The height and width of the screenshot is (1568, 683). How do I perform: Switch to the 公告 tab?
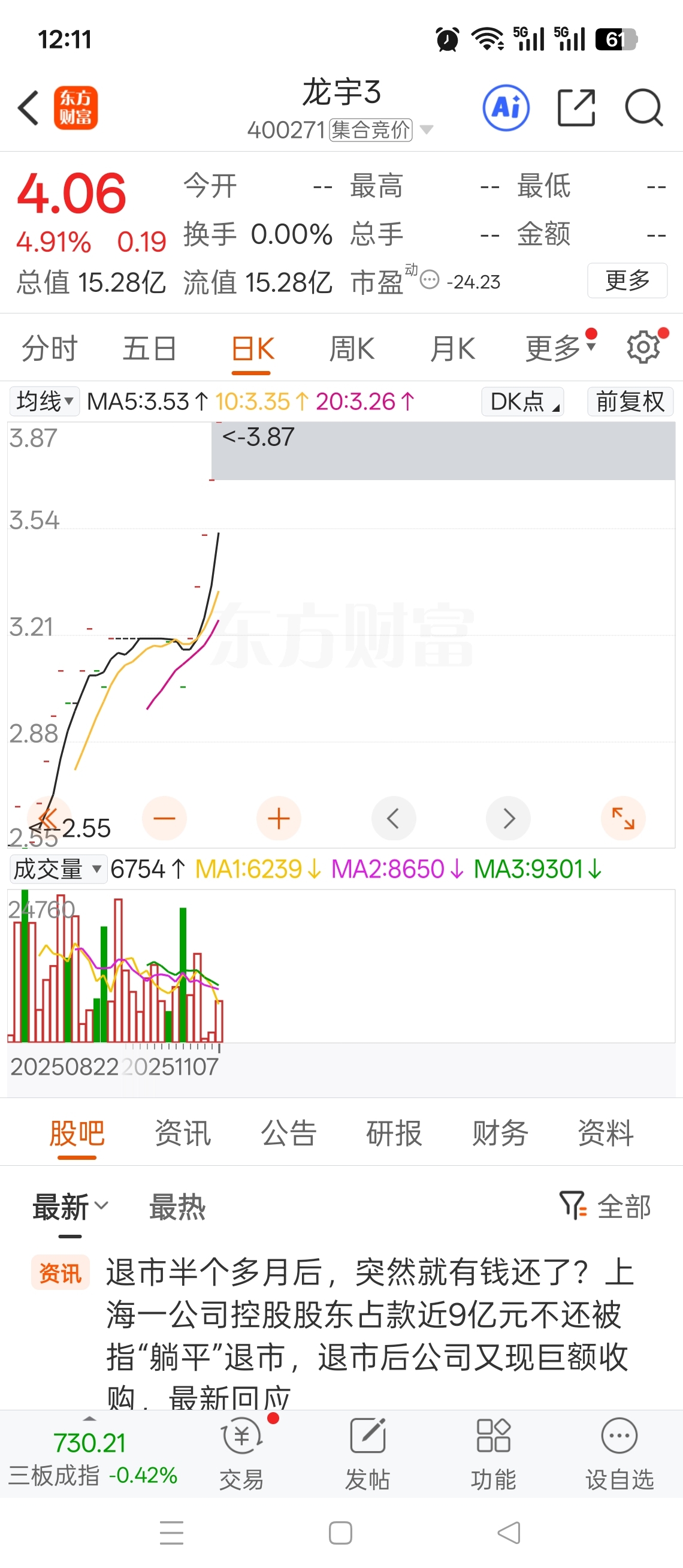click(288, 1133)
